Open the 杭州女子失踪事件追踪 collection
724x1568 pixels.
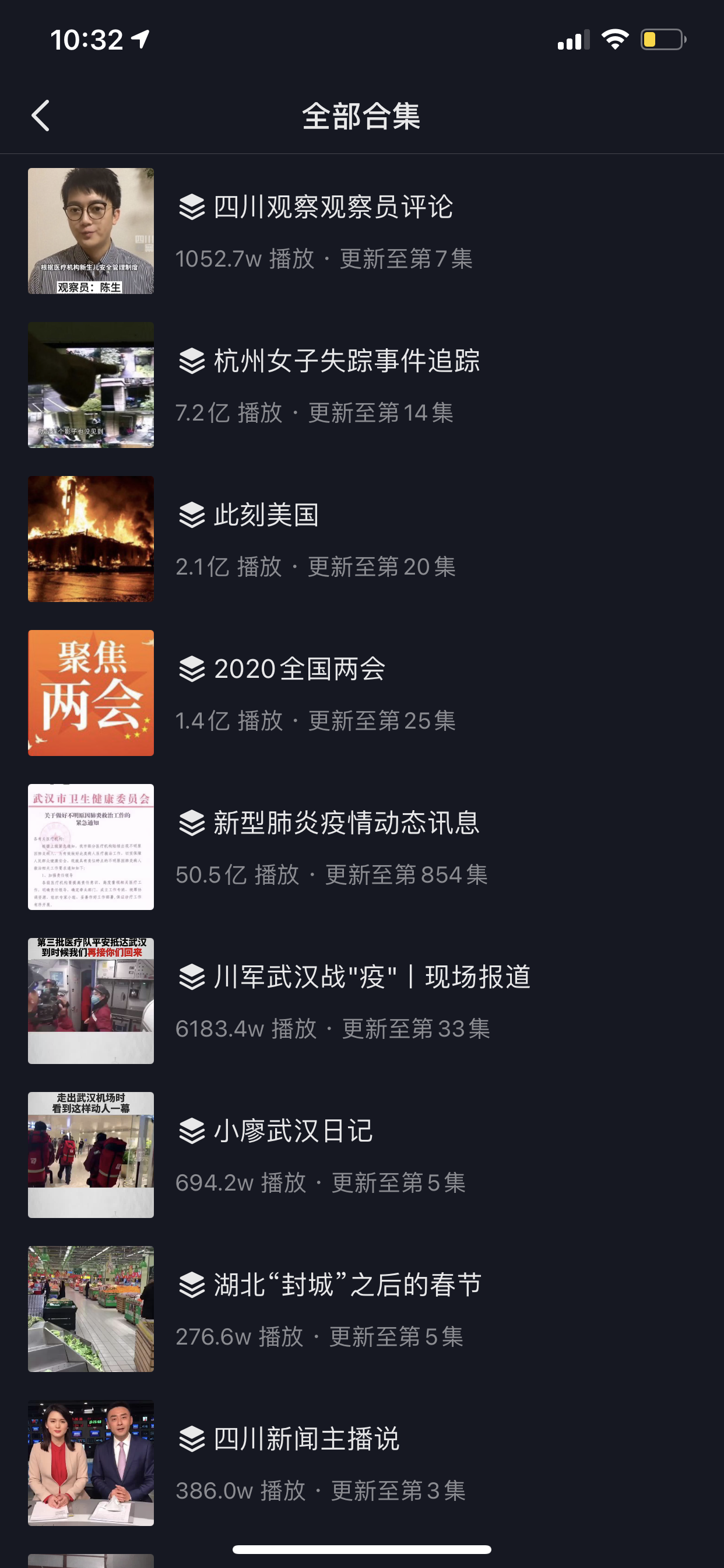click(x=362, y=386)
